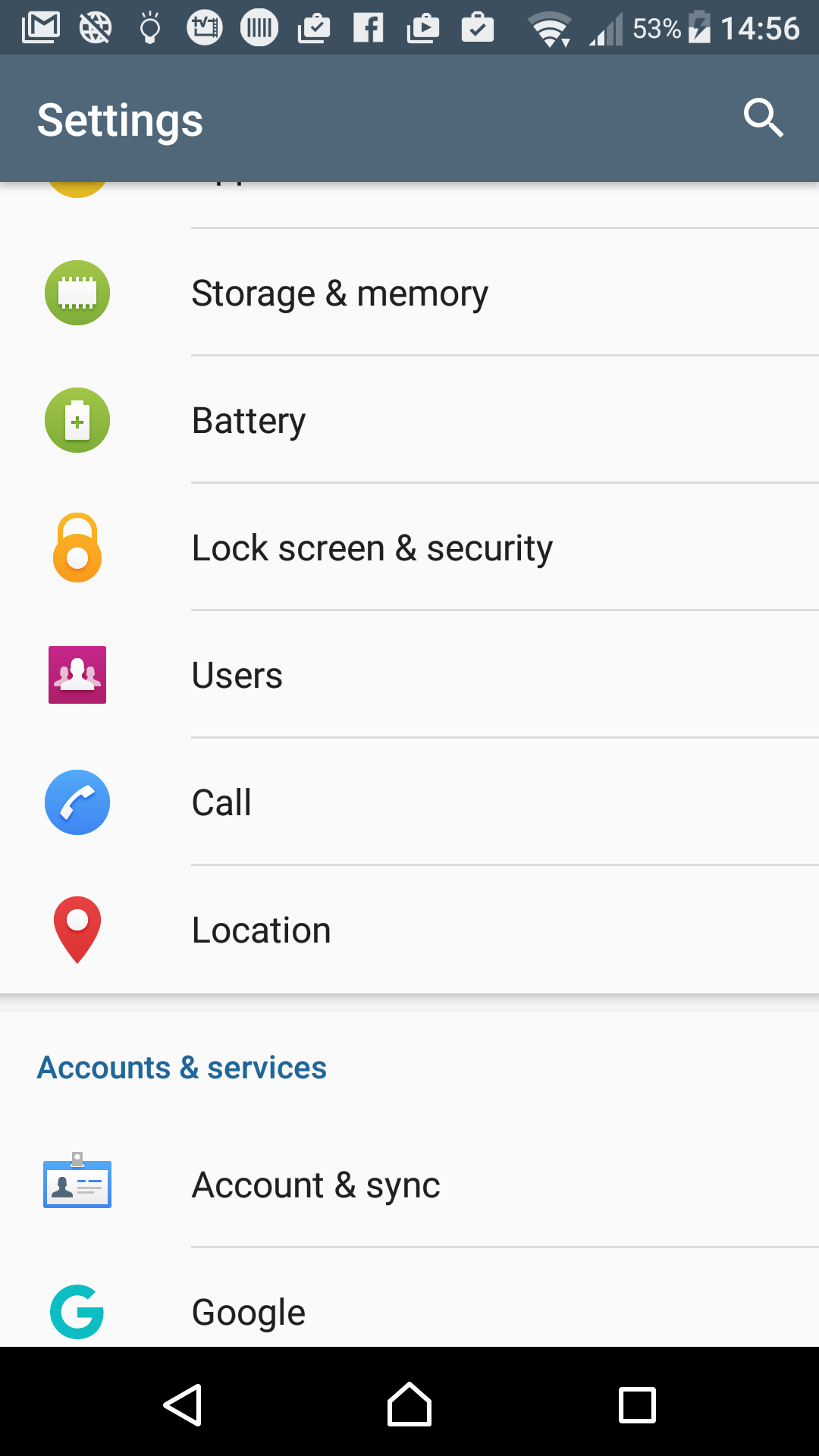Go to Lock screen & security

coord(409,548)
